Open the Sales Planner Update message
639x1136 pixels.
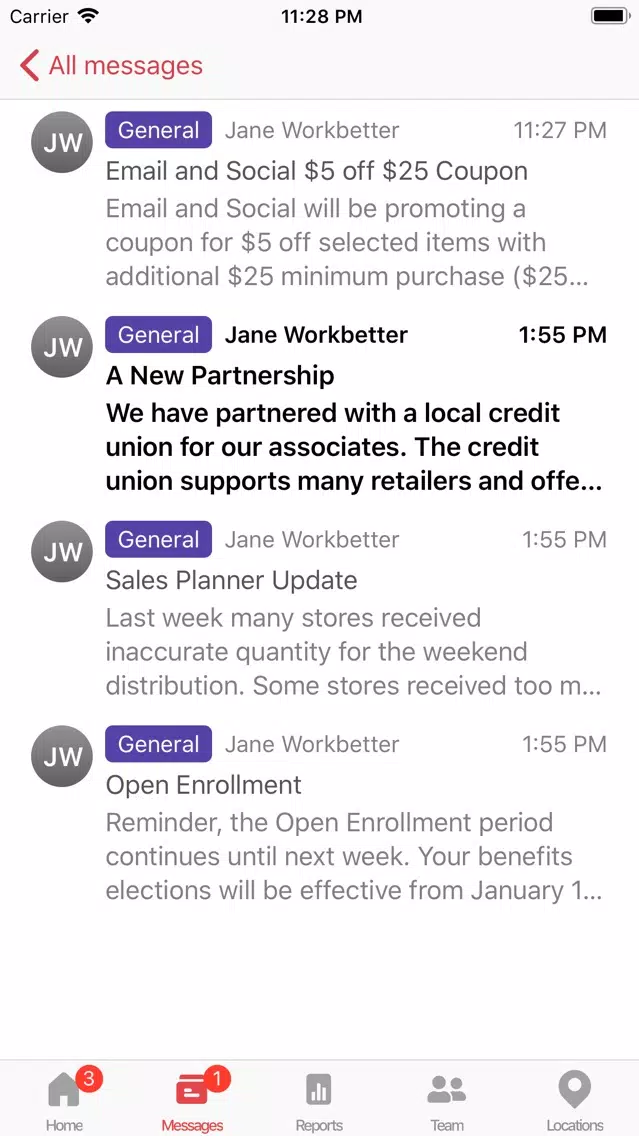(x=320, y=611)
